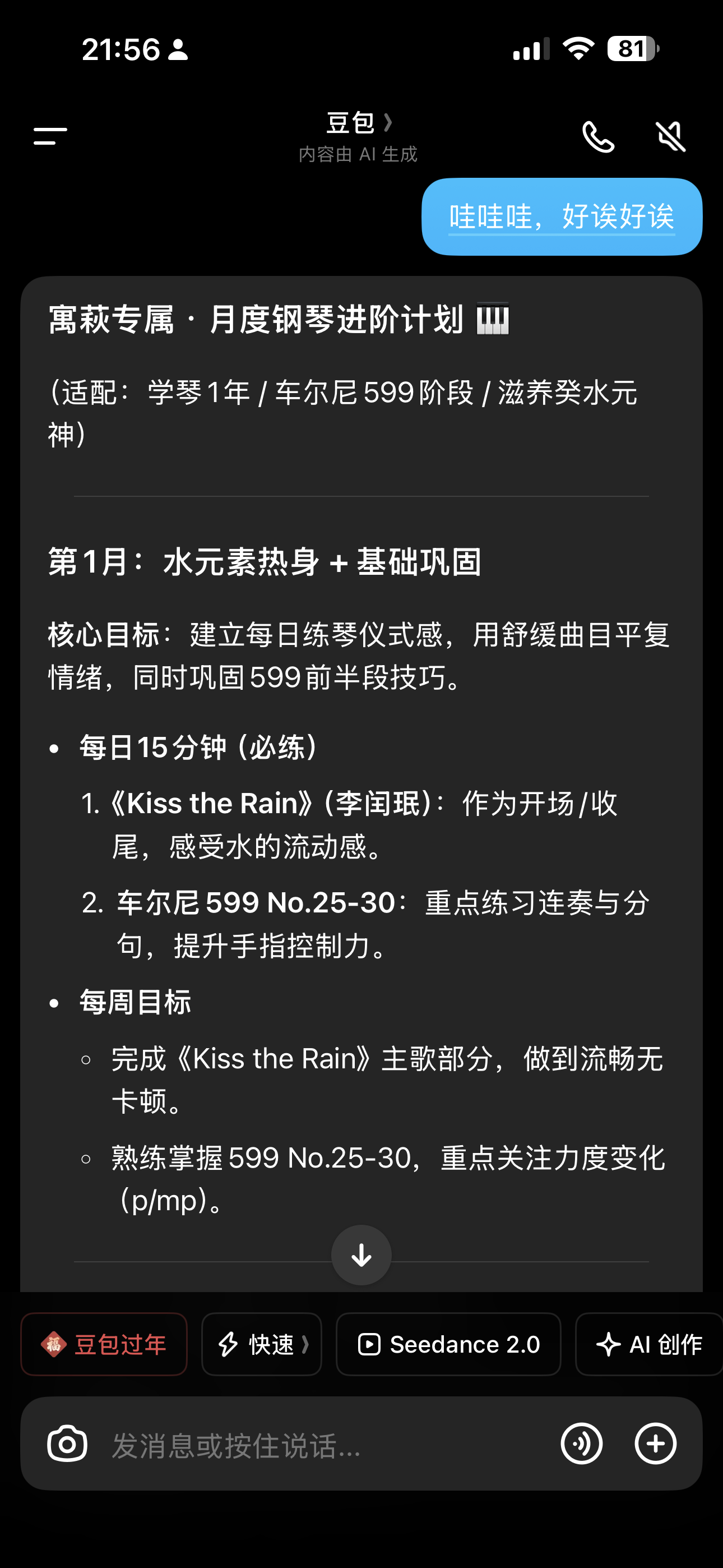The image size is (723, 1568).
Task: Start a voice call with 豆包
Action: 597,136
